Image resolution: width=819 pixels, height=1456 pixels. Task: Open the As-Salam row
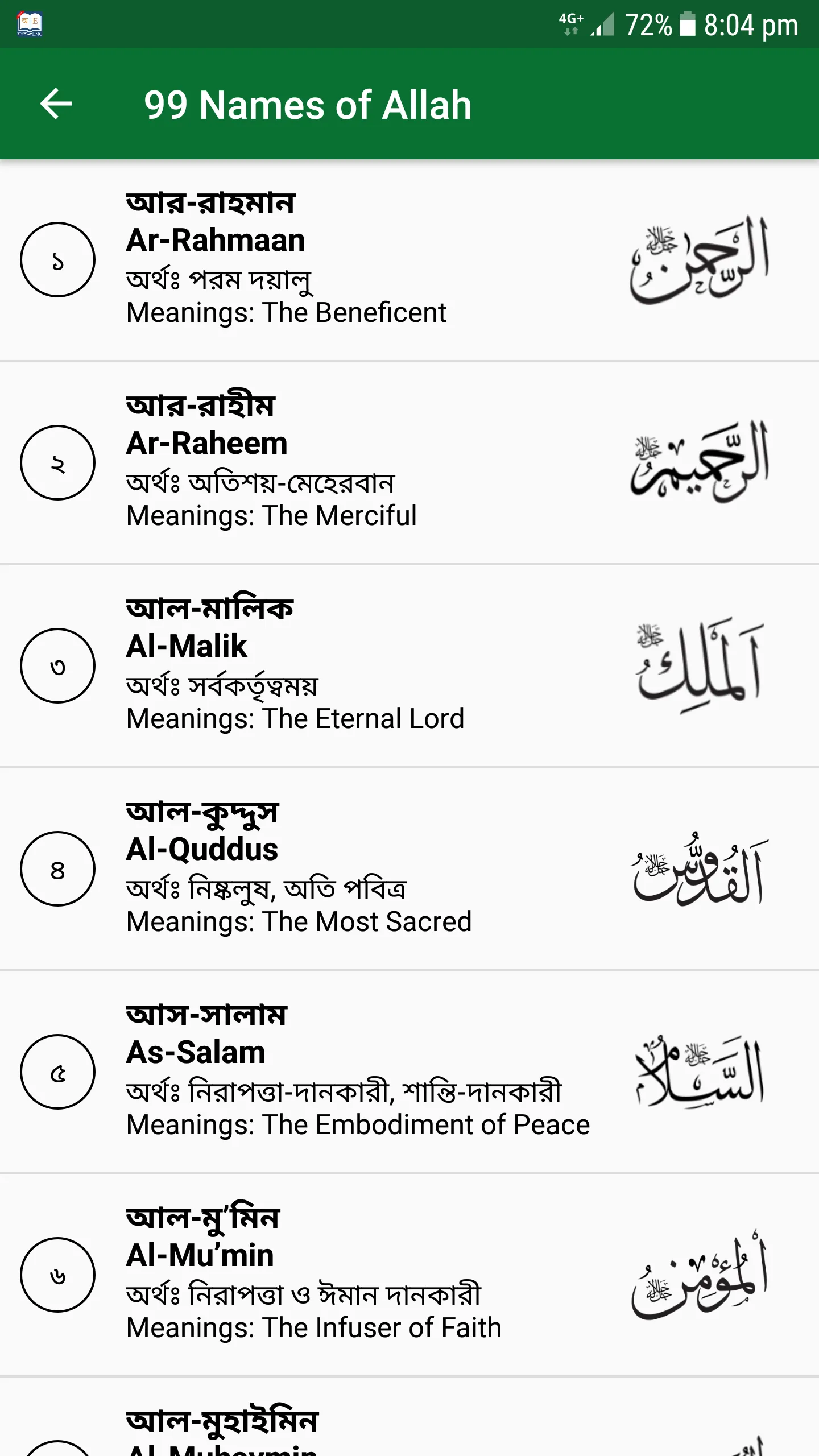tap(409, 1072)
